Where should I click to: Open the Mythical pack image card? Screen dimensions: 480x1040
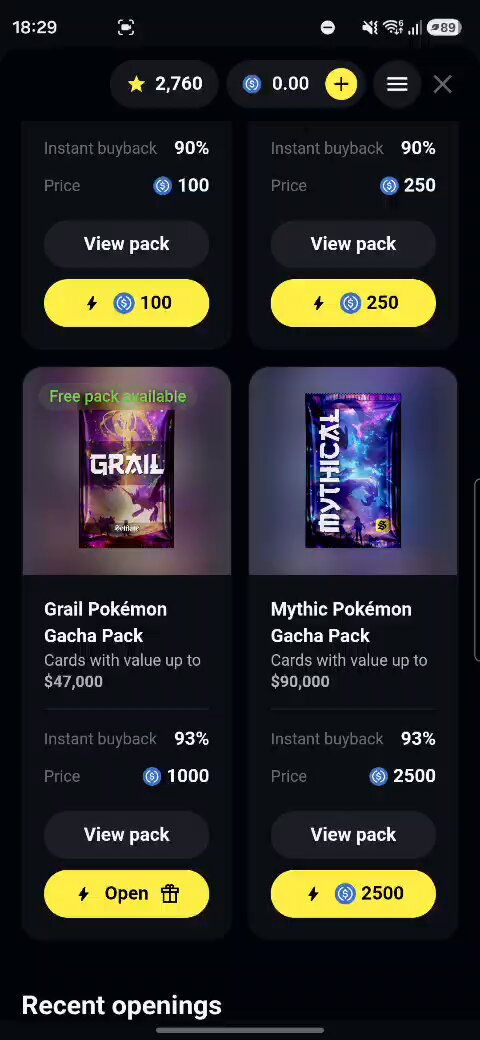(x=353, y=471)
